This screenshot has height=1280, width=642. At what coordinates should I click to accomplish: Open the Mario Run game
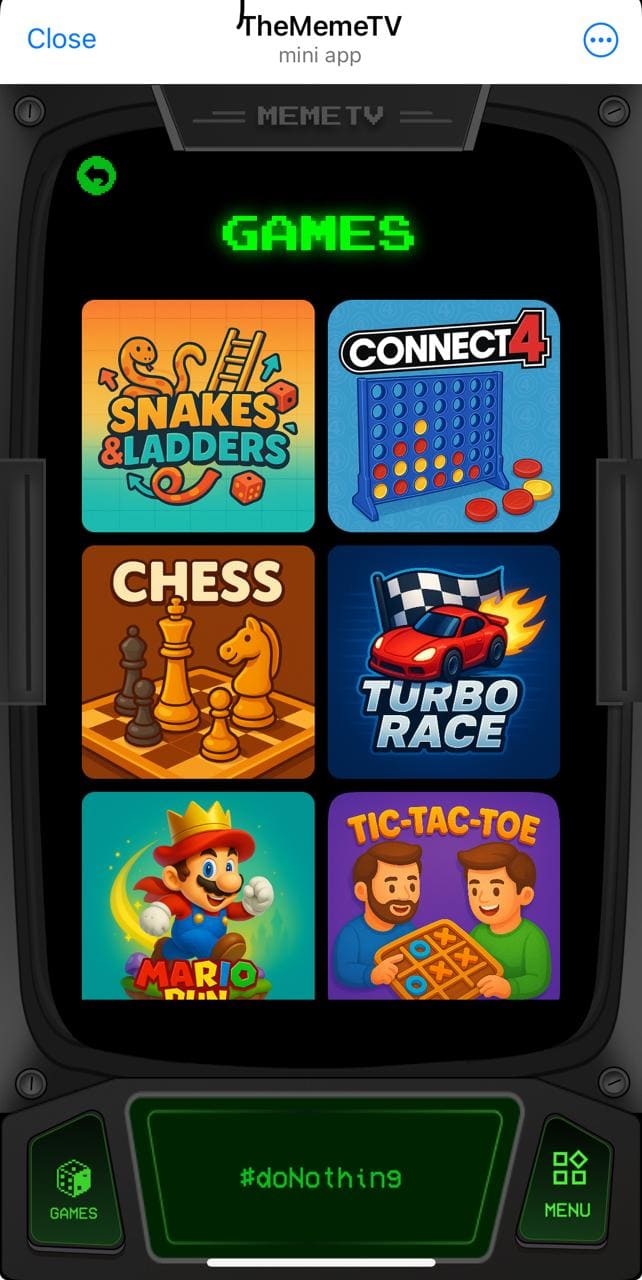[198, 896]
